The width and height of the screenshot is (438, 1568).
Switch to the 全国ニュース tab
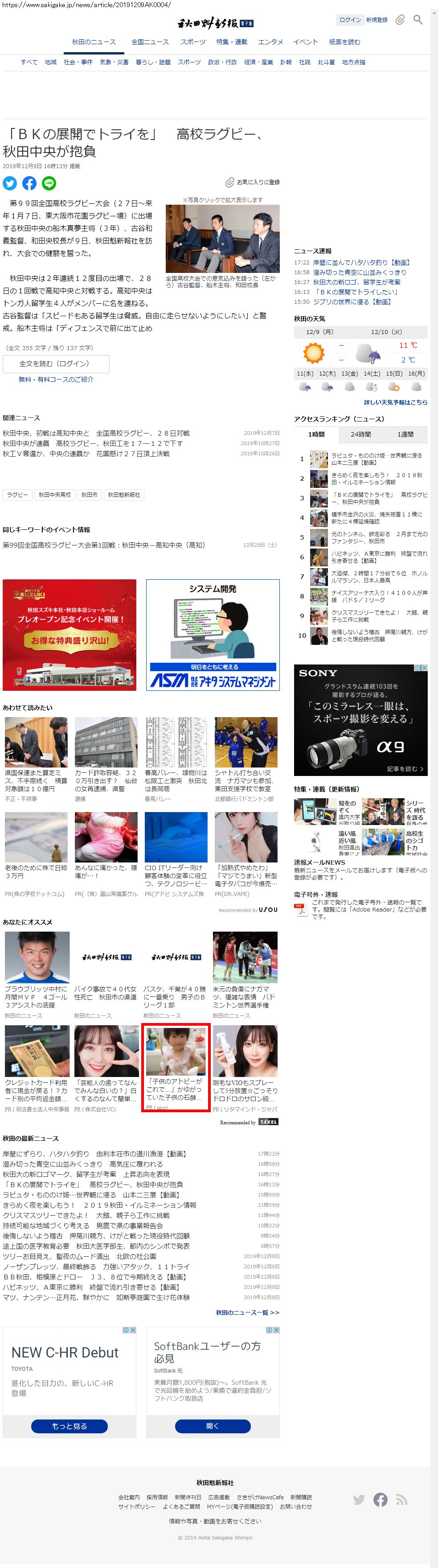click(150, 42)
